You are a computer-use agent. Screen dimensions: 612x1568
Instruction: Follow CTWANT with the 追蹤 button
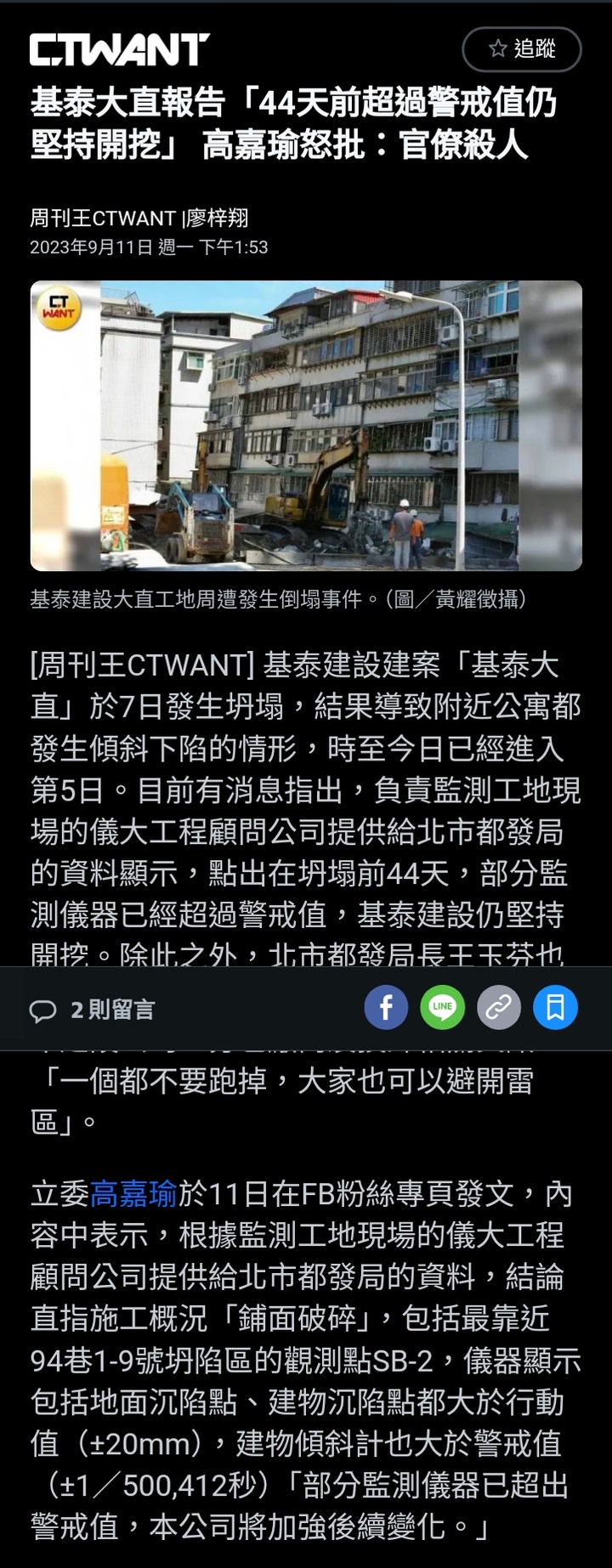point(521,49)
